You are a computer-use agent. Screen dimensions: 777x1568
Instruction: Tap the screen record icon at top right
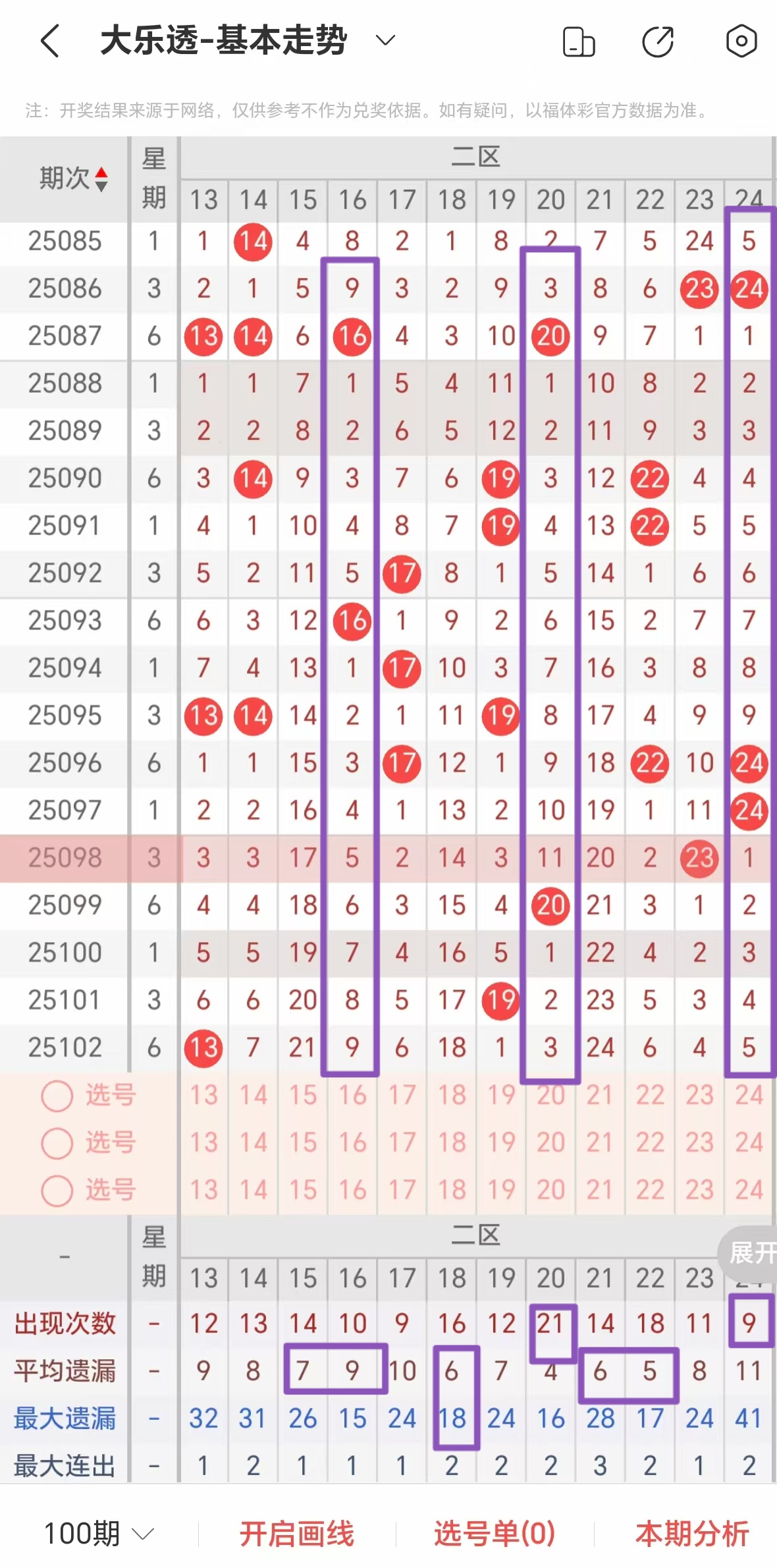pyautogui.click(x=741, y=41)
